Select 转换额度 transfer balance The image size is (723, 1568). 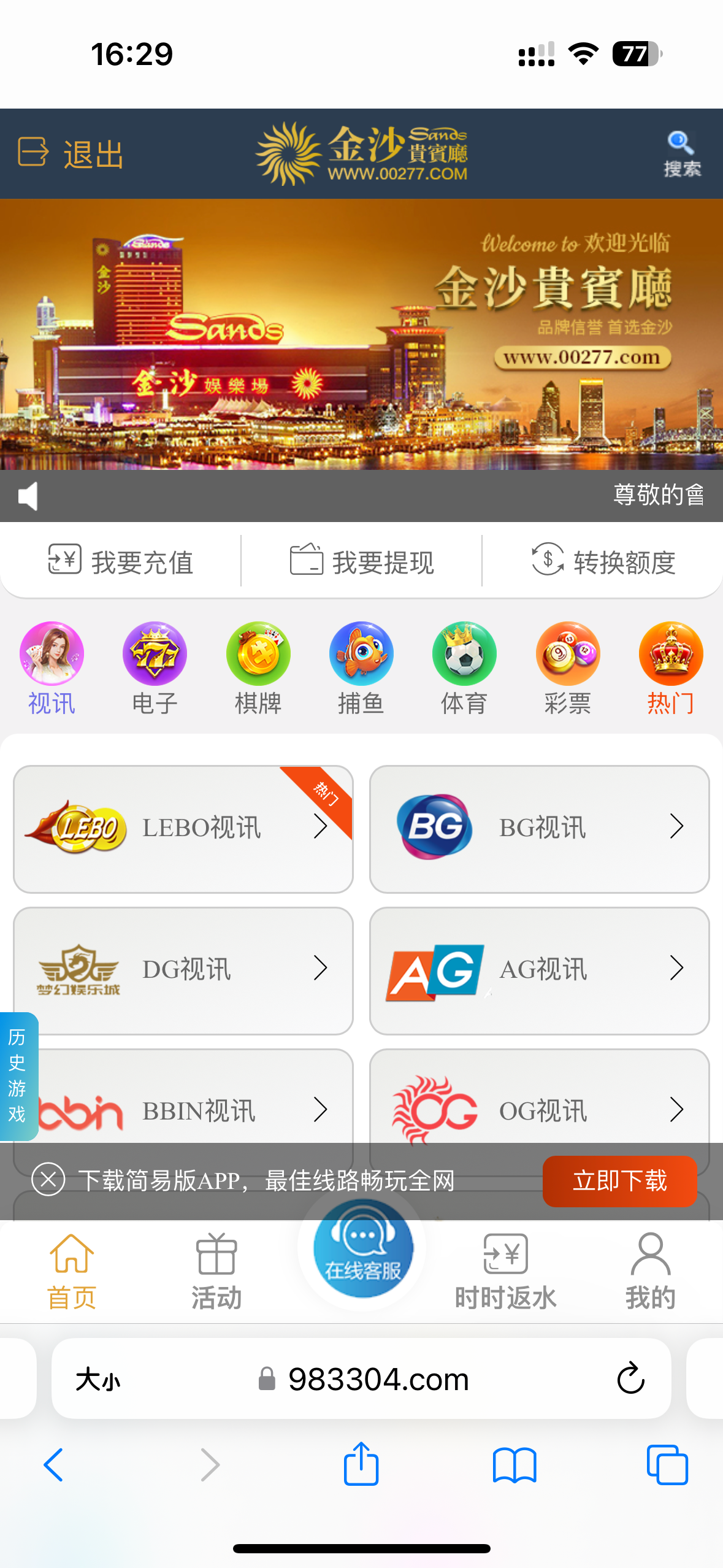click(x=603, y=561)
